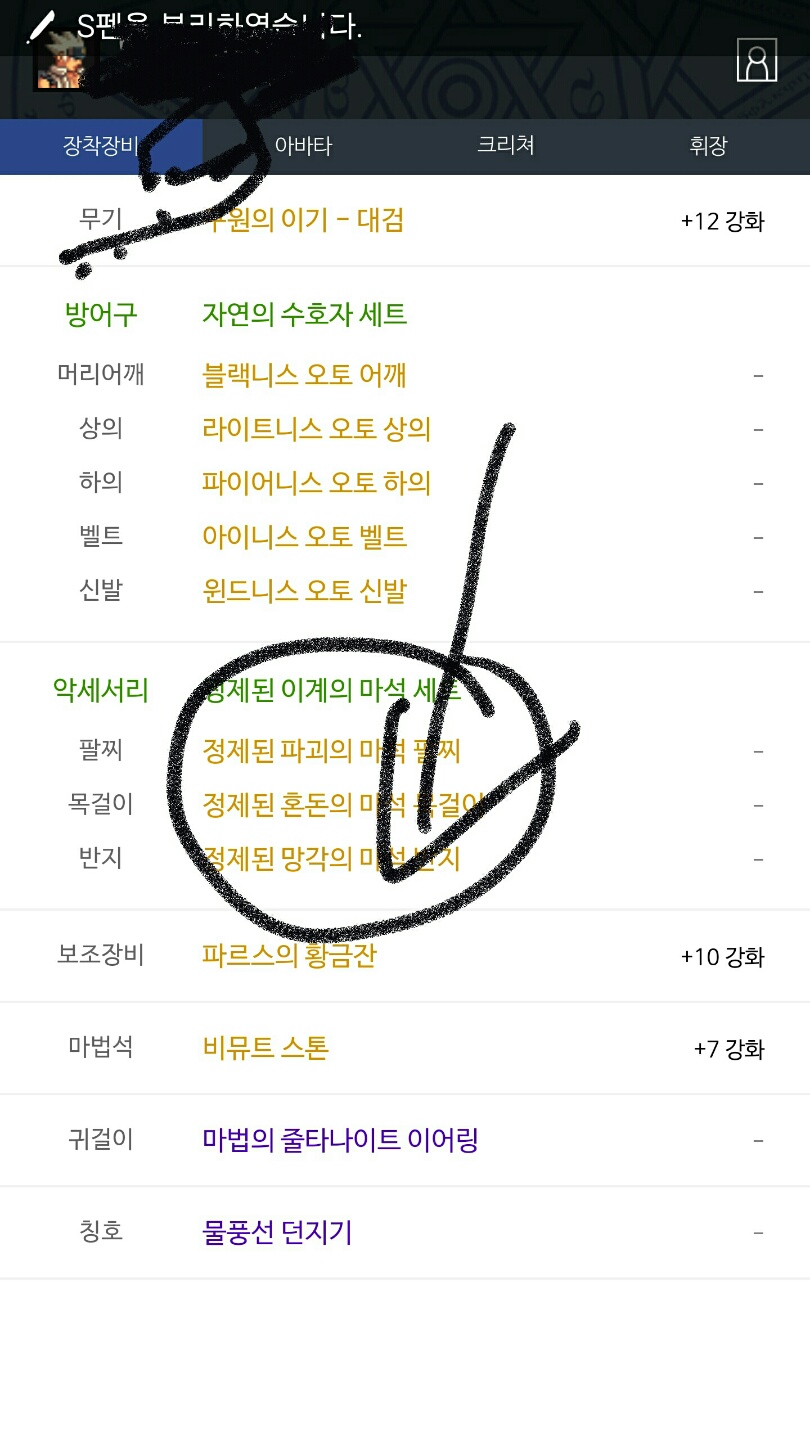This screenshot has height=1440, width=810.
Task: Open the 블랙니스 오토 어깨 item
Action: point(304,375)
